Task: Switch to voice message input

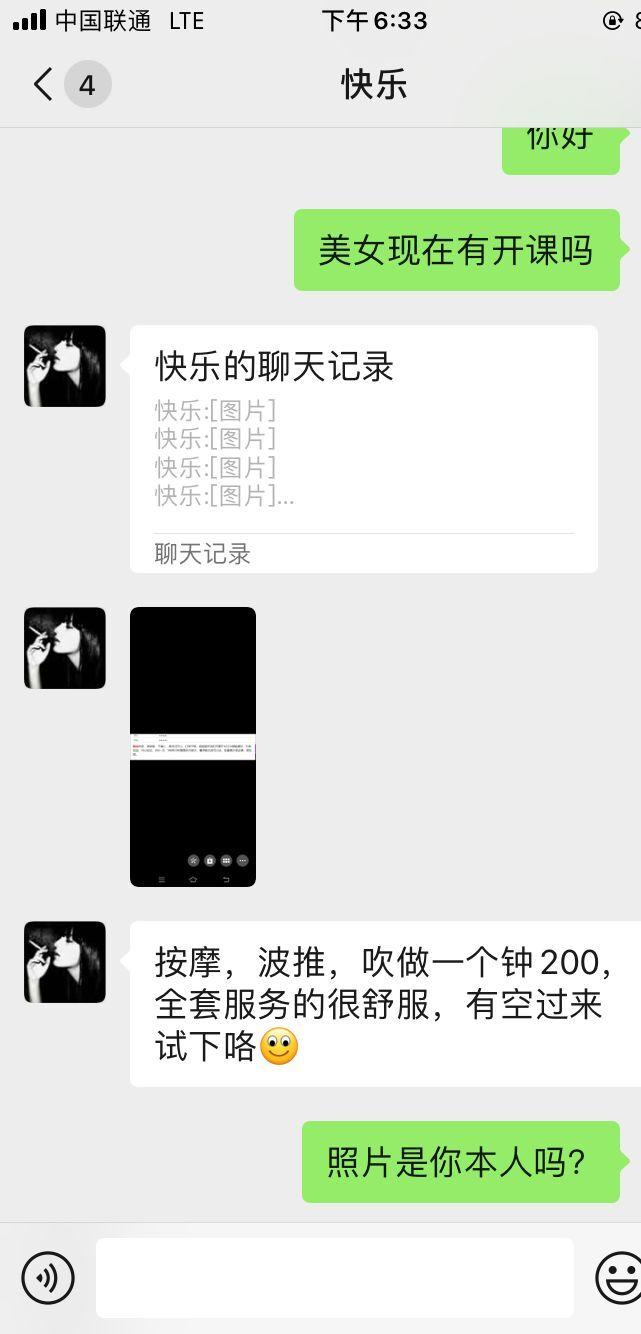Action: [x=48, y=1277]
